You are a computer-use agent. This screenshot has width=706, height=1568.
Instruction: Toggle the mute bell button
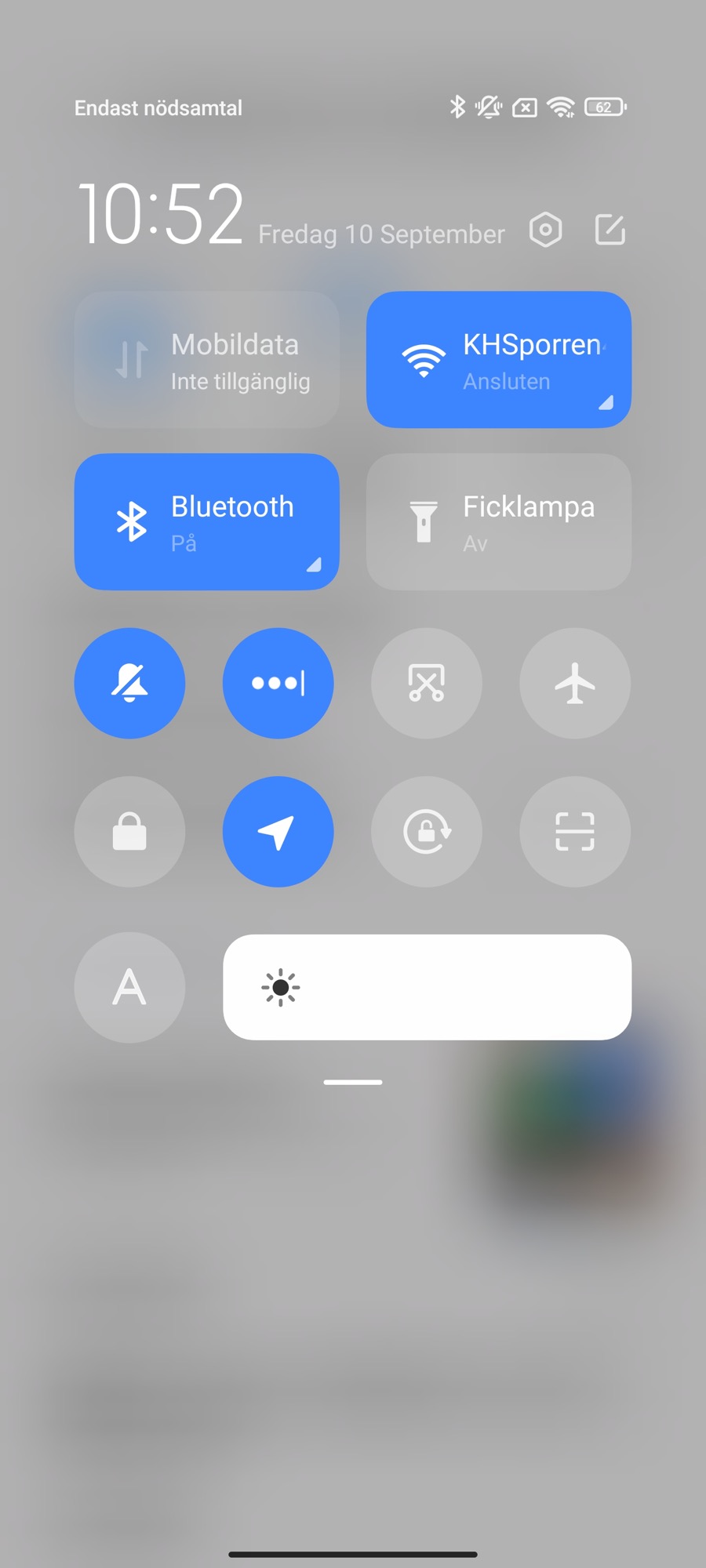pyautogui.click(x=129, y=683)
